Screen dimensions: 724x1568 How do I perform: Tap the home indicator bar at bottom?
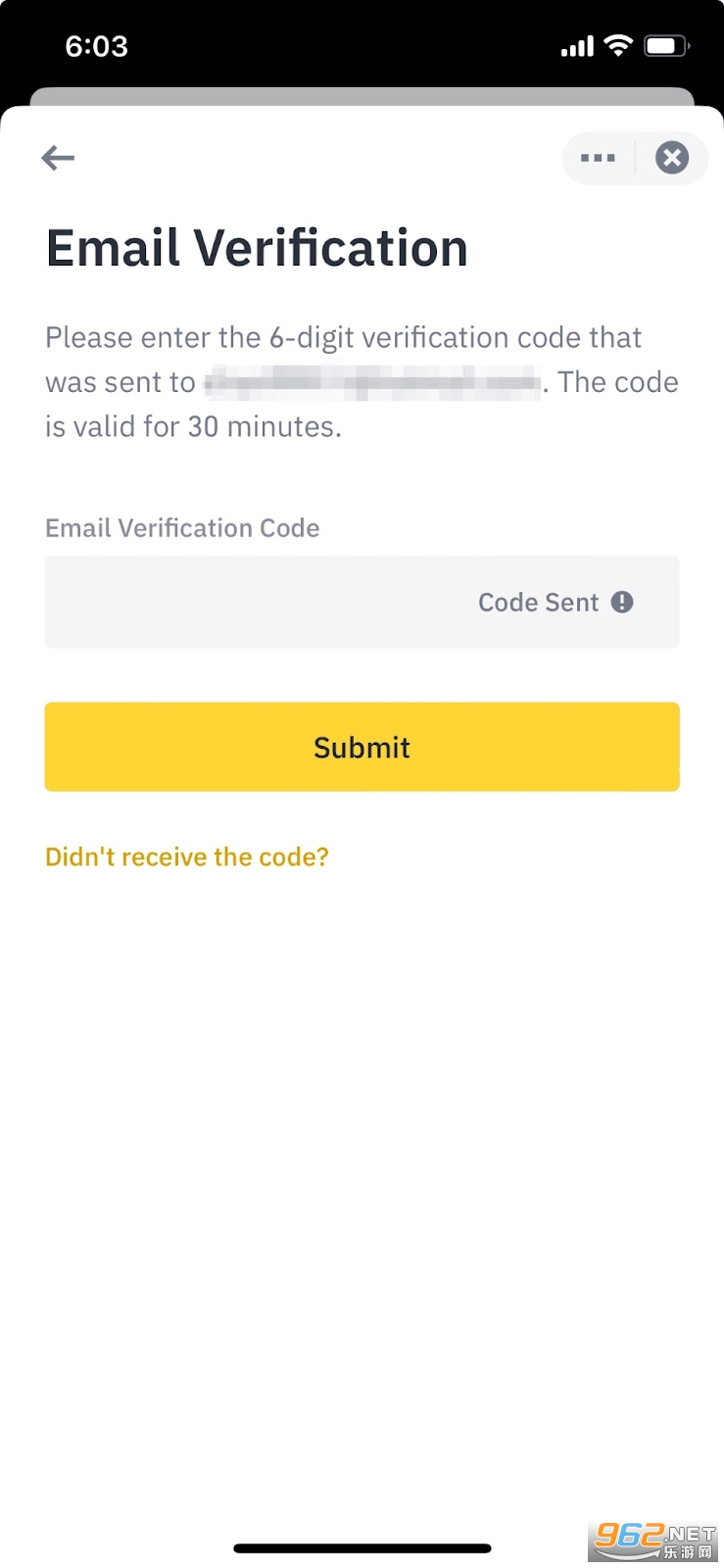(x=362, y=1547)
